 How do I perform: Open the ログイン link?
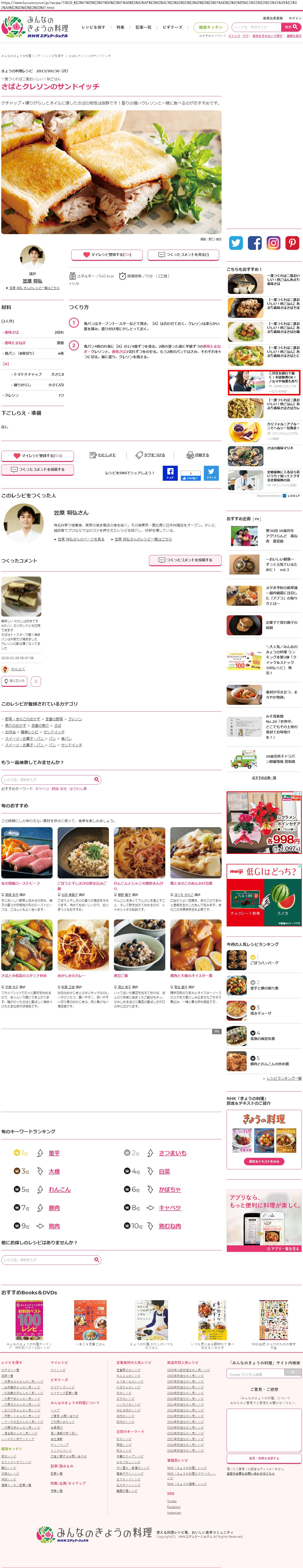295,18
